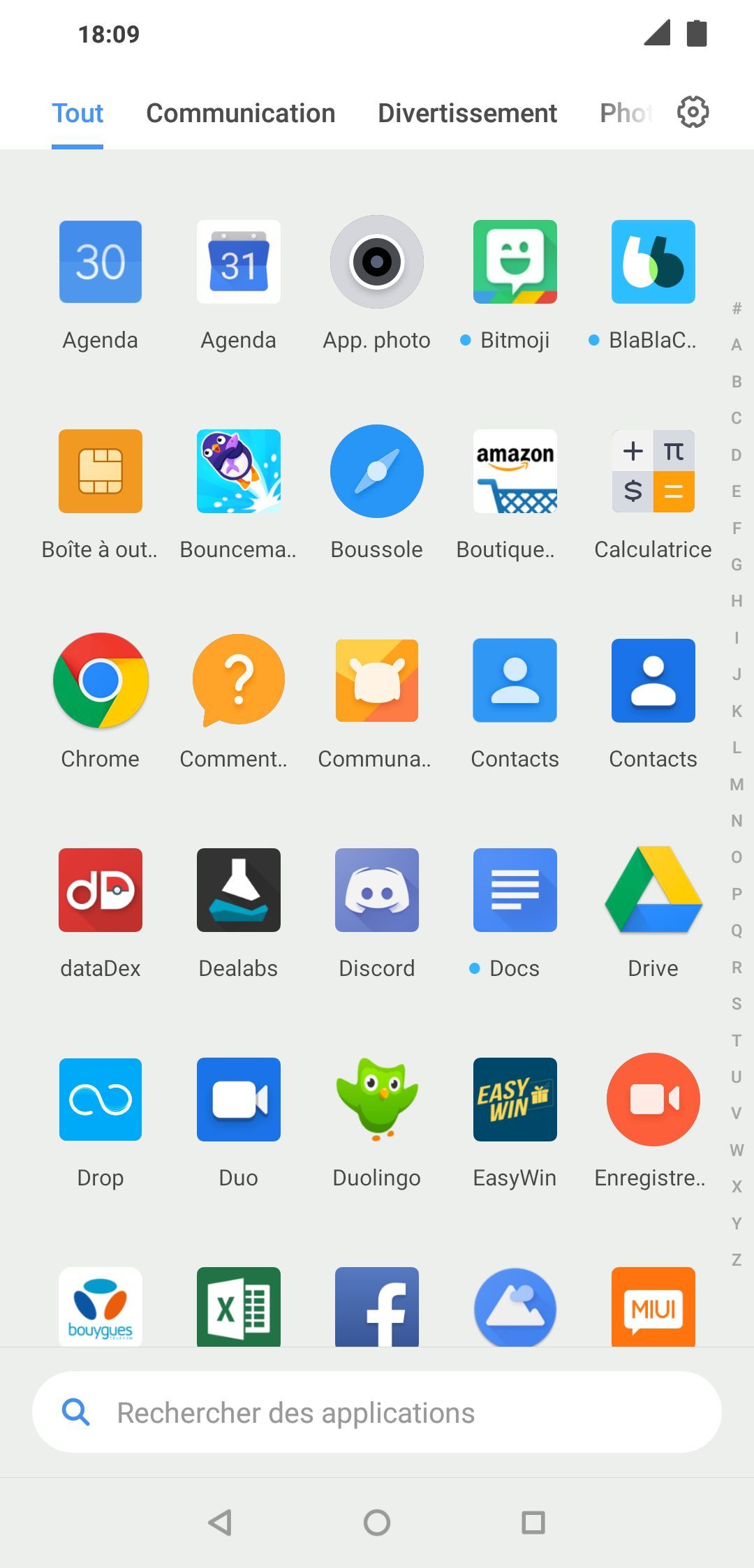Open the Dealabs app
754x1568 pixels.
click(x=239, y=890)
